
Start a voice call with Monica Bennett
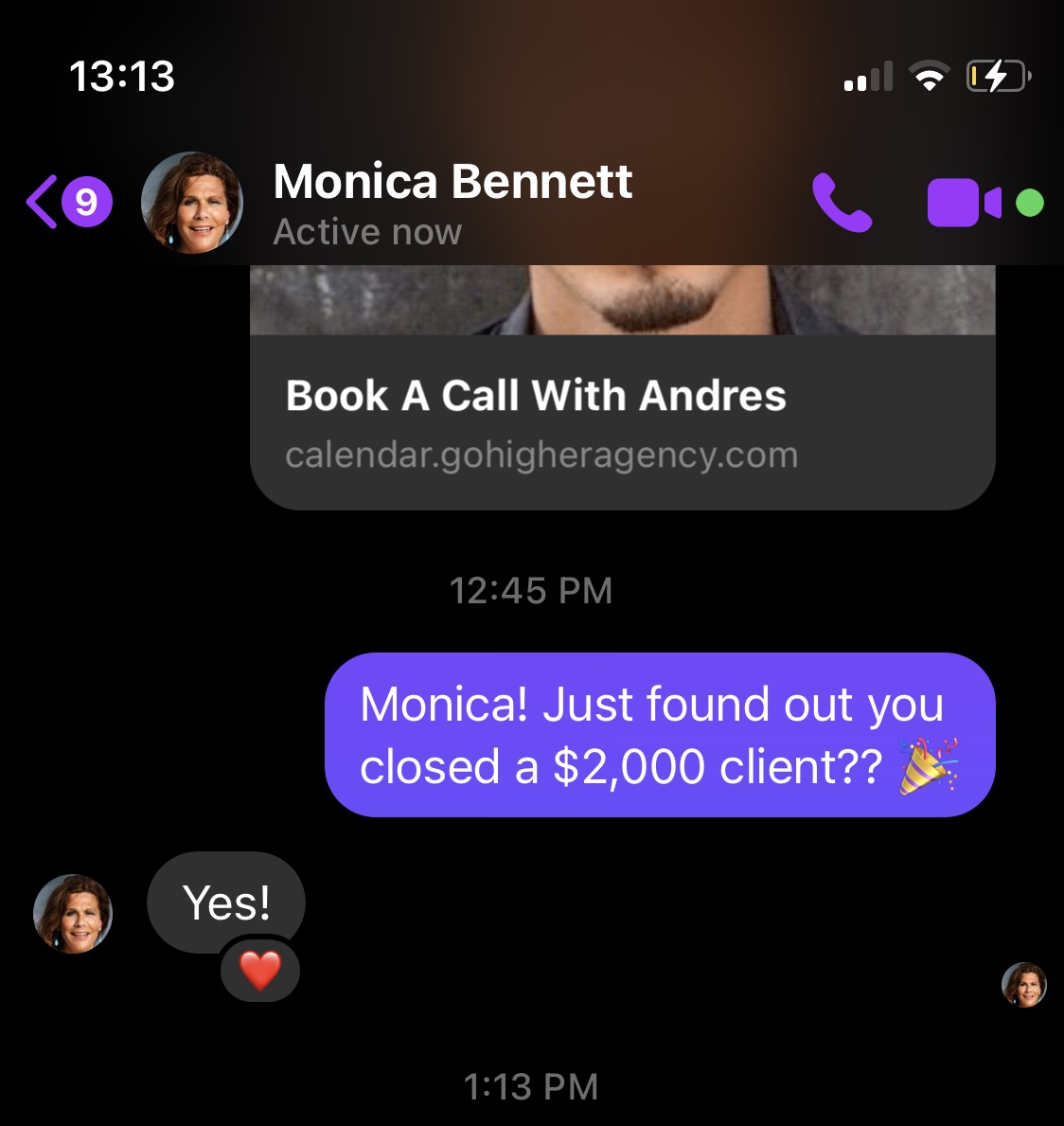tap(842, 203)
